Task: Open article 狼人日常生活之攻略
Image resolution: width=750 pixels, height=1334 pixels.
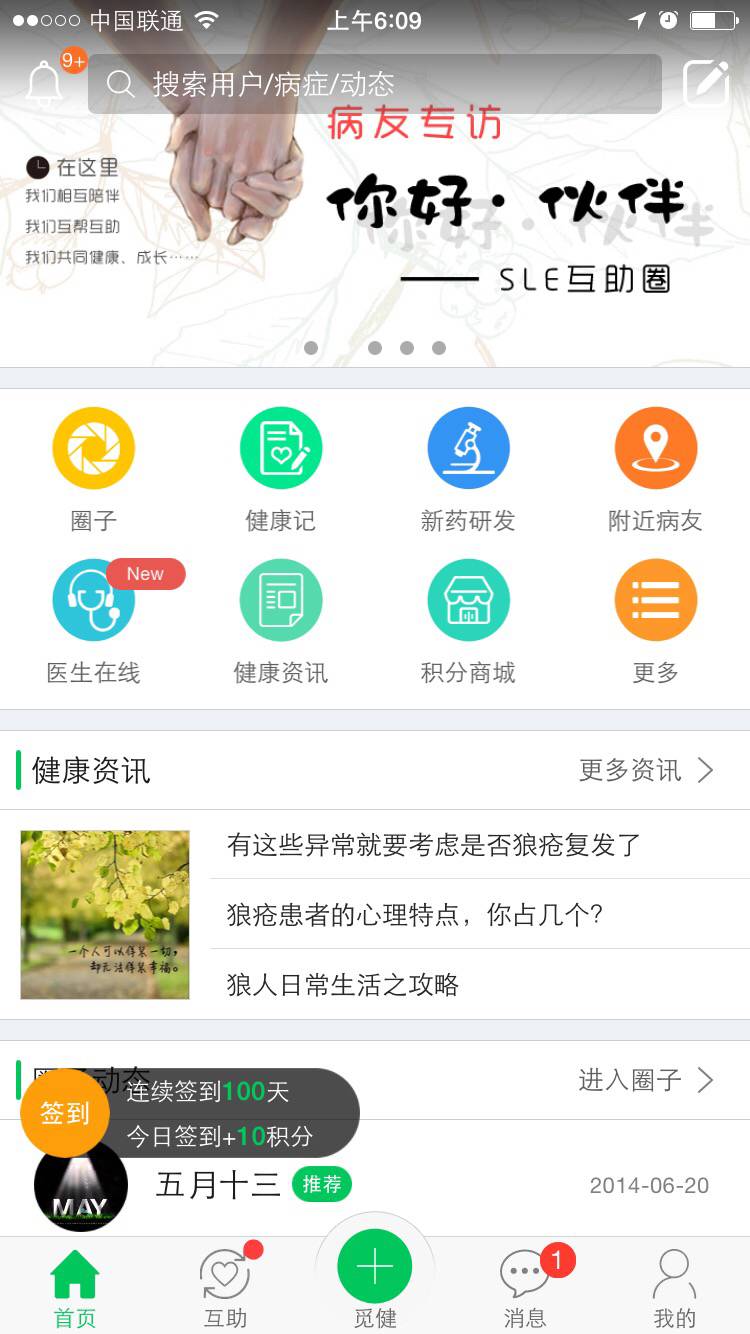Action: [343, 985]
